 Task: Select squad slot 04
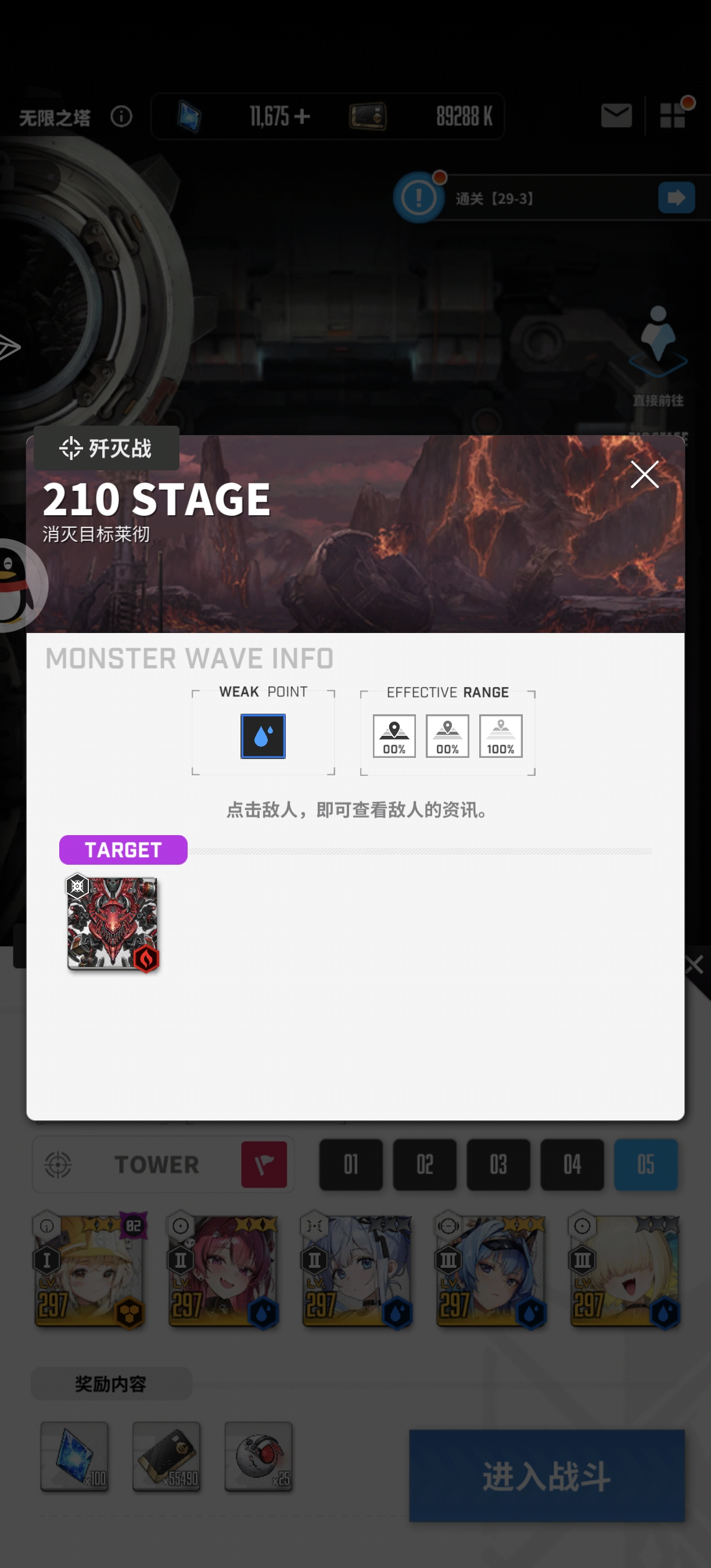tap(572, 1164)
